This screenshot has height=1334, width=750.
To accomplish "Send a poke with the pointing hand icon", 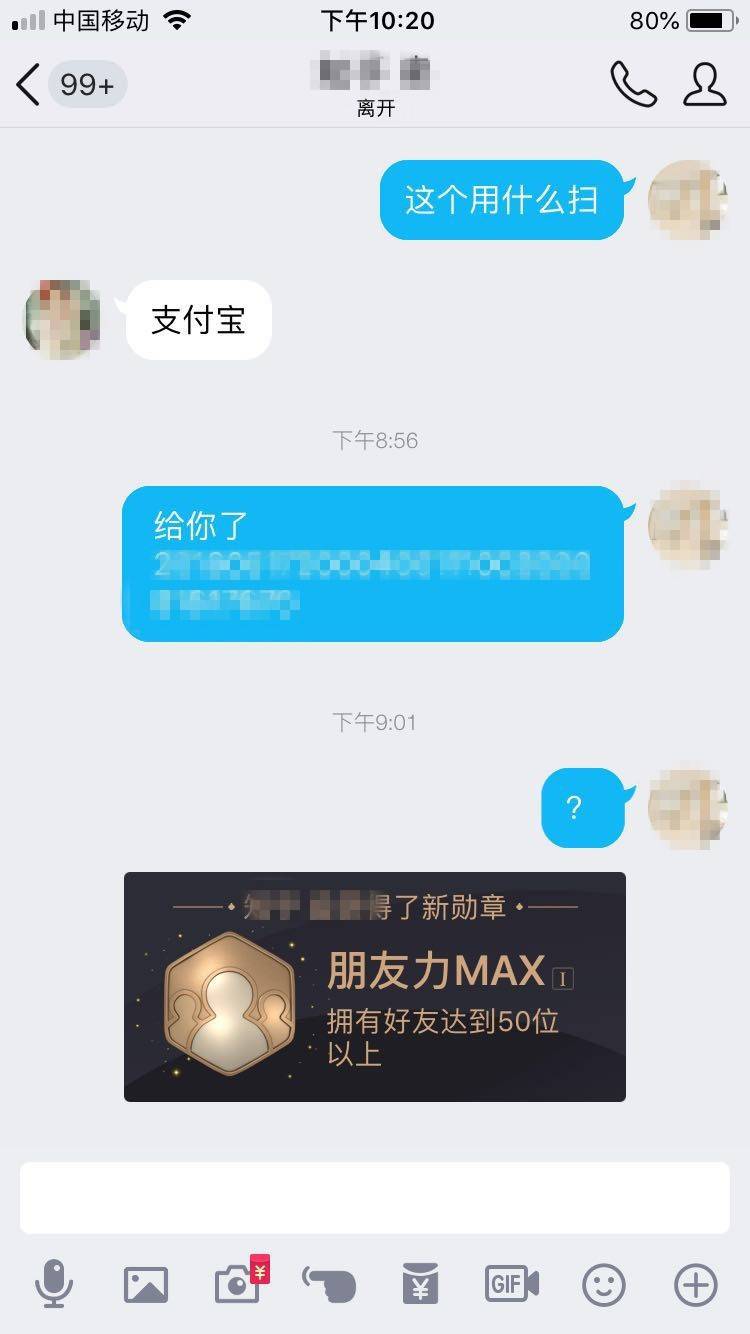I will [329, 1284].
